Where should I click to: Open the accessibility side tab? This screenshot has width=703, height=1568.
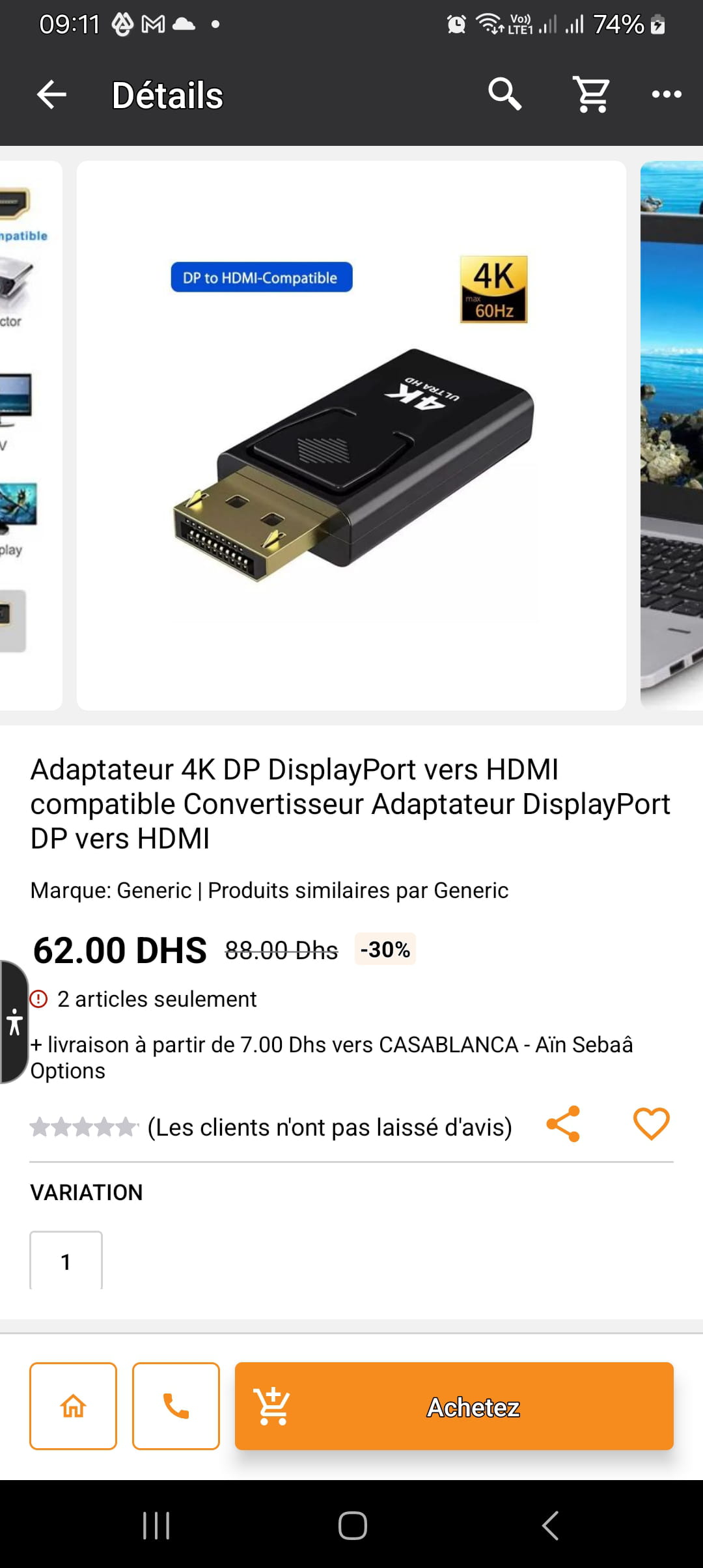point(14,1022)
